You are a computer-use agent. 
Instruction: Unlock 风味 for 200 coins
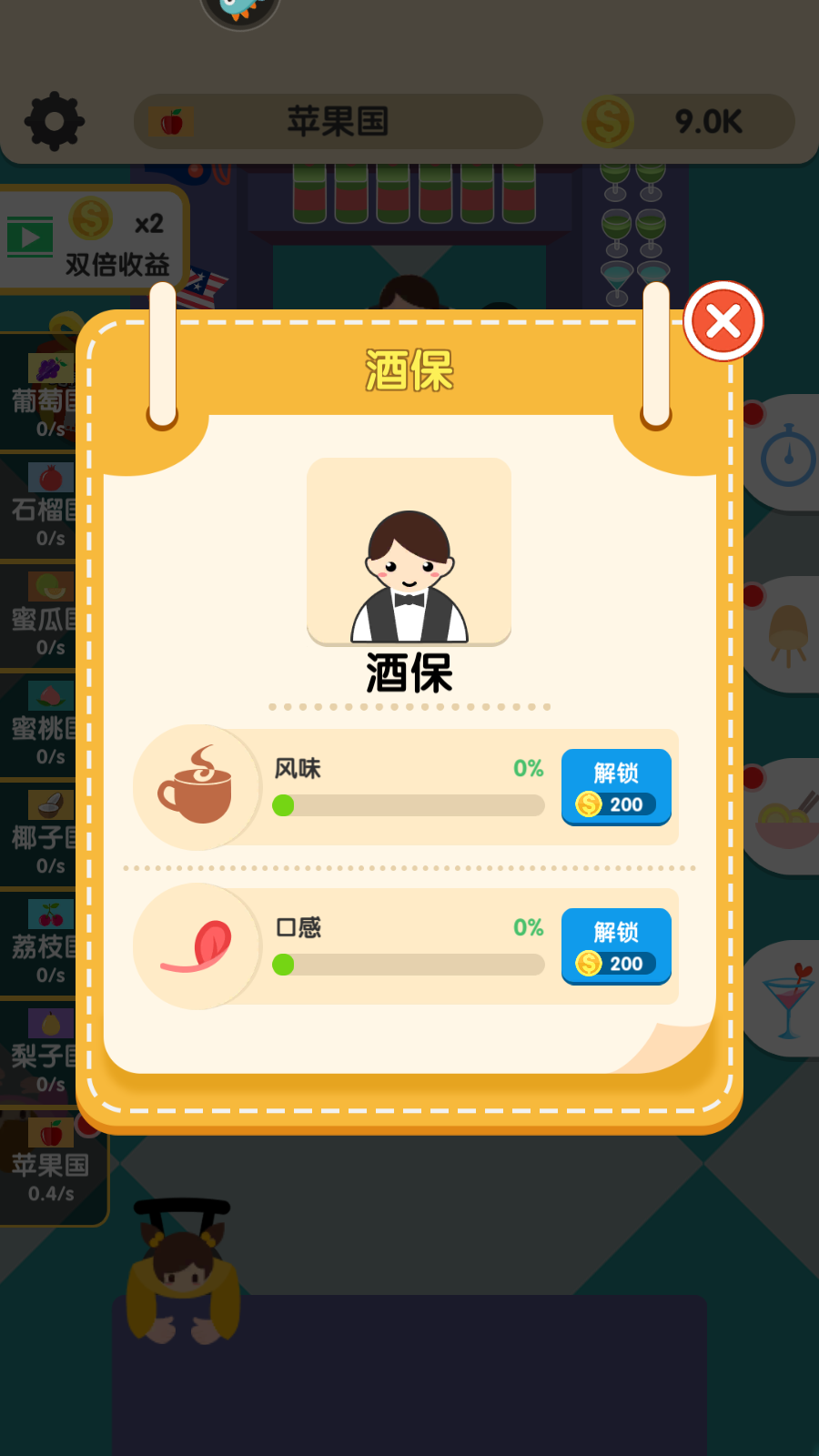point(616,787)
